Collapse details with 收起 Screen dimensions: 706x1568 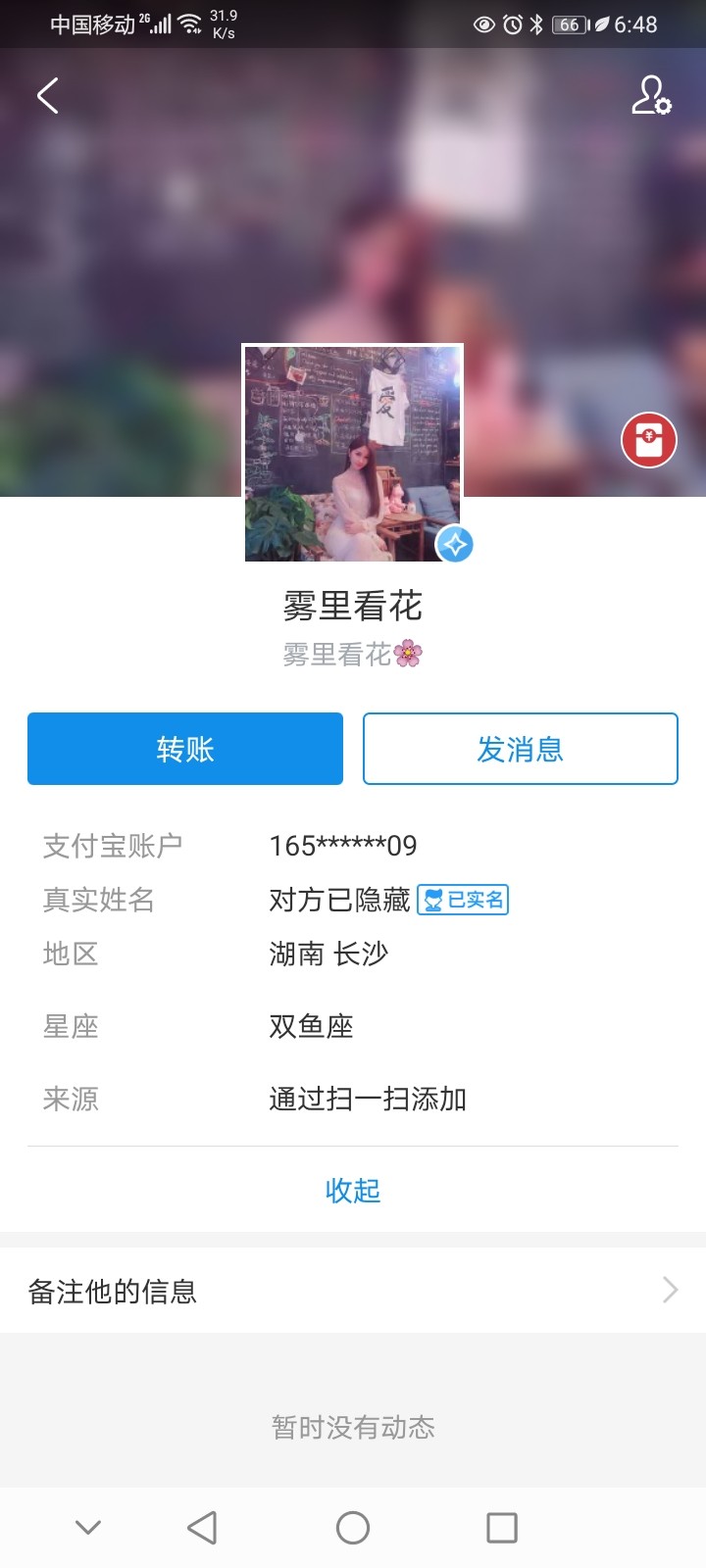352,1190
